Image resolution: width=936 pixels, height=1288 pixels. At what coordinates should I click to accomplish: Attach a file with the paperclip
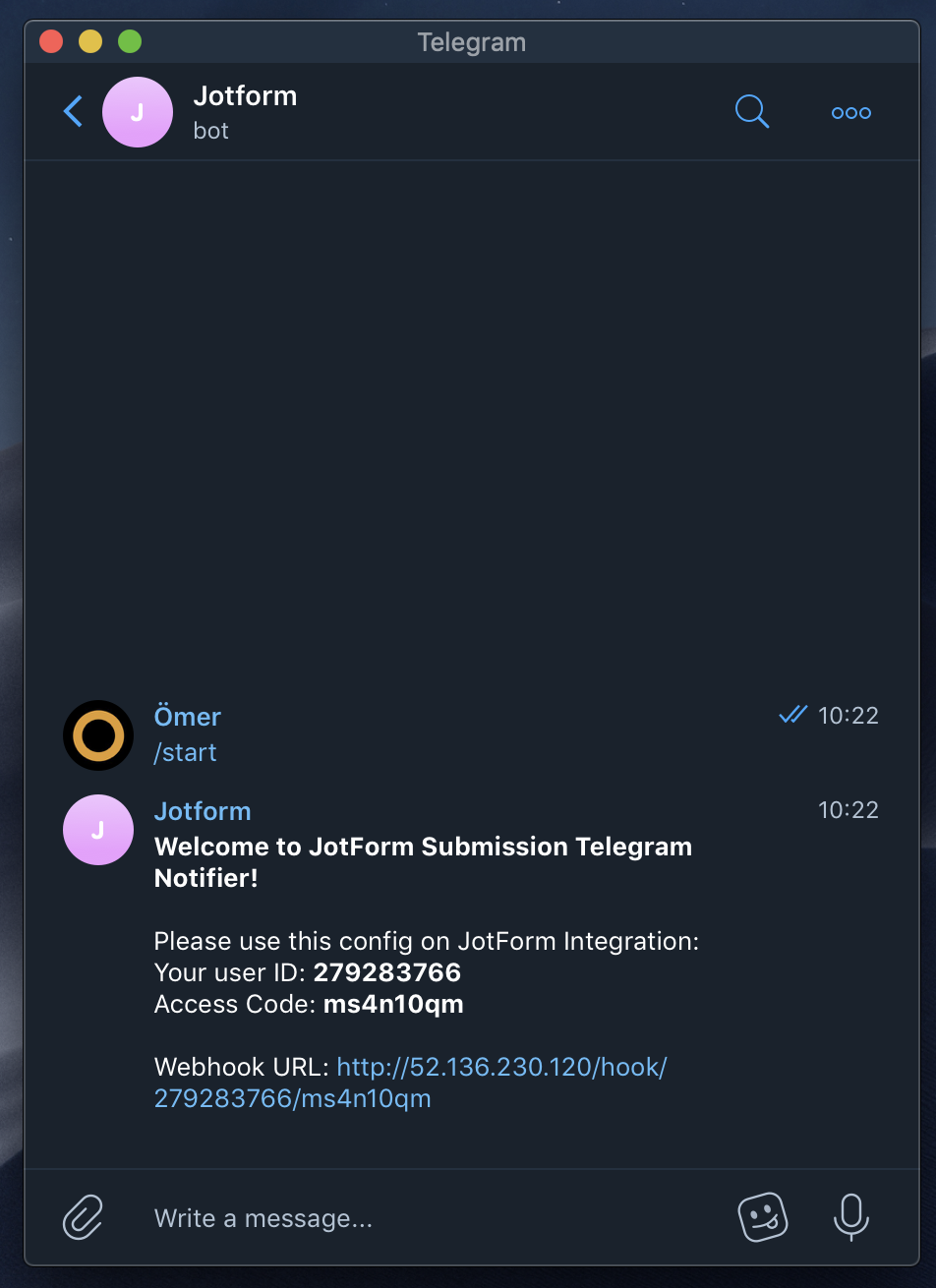tap(84, 1218)
